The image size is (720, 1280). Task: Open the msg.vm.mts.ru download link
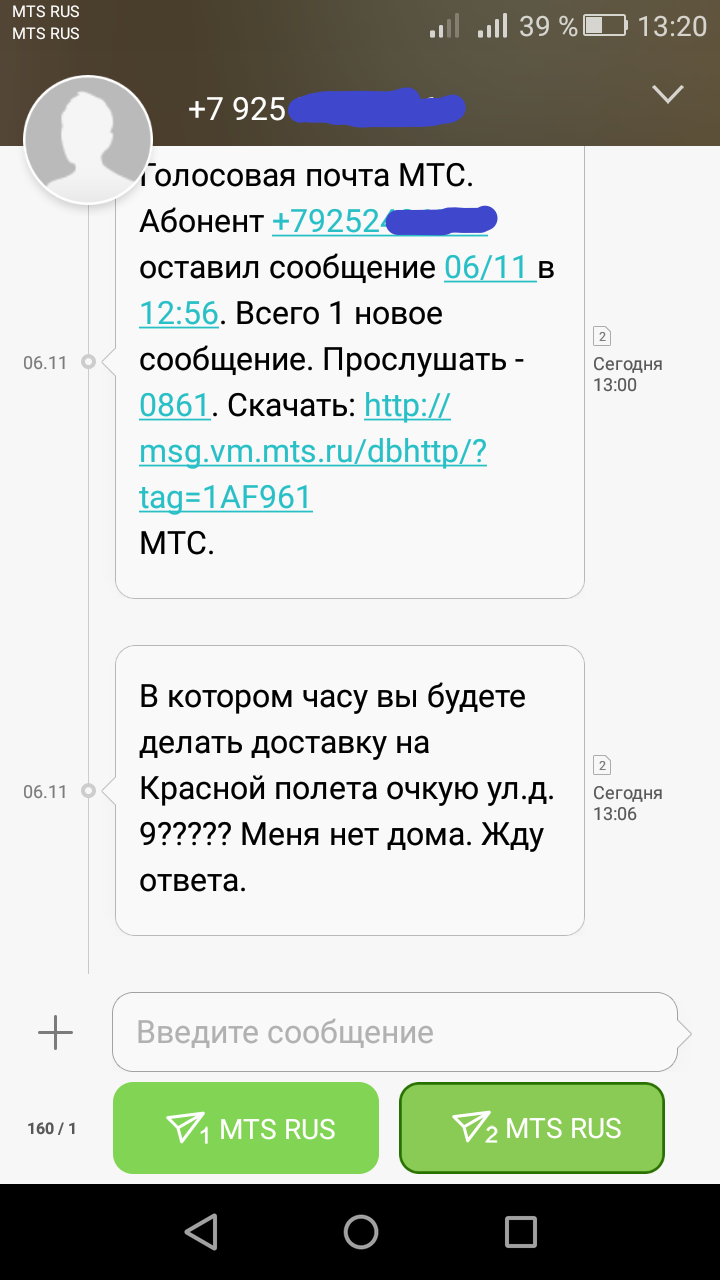click(x=313, y=451)
